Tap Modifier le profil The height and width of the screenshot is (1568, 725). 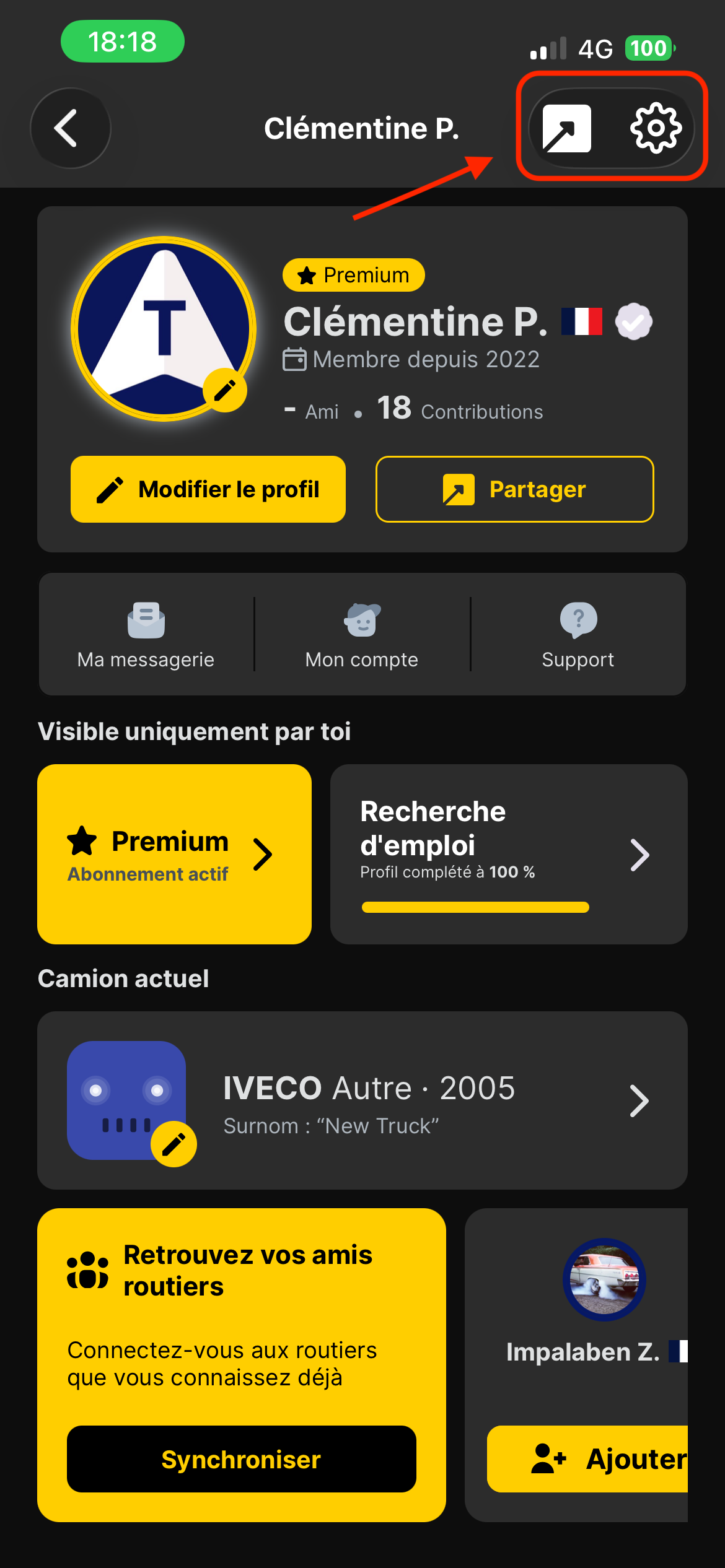208,489
